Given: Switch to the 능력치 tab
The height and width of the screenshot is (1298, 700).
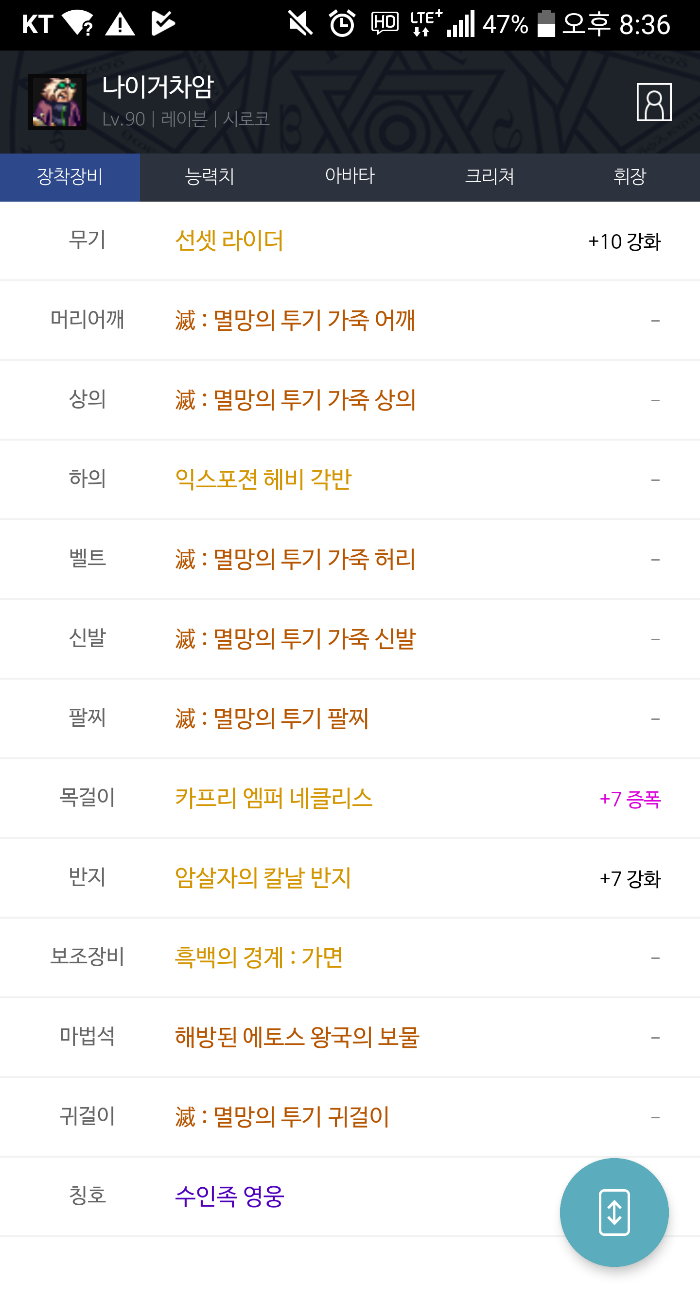Looking at the screenshot, I should (x=210, y=177).
